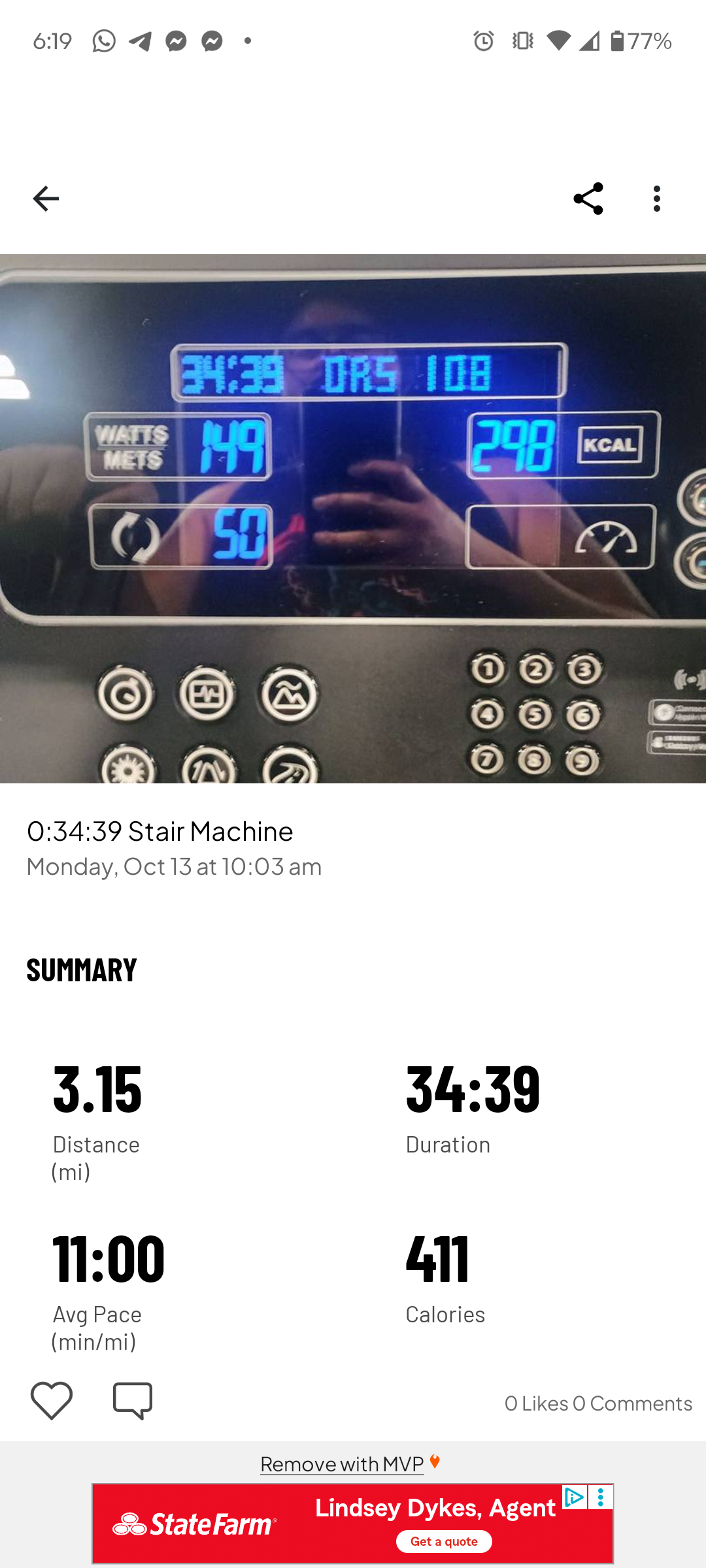Share this Stair Machine workout
The width and height of the screenshot is (706, 1568).
(x=588, y=199)
